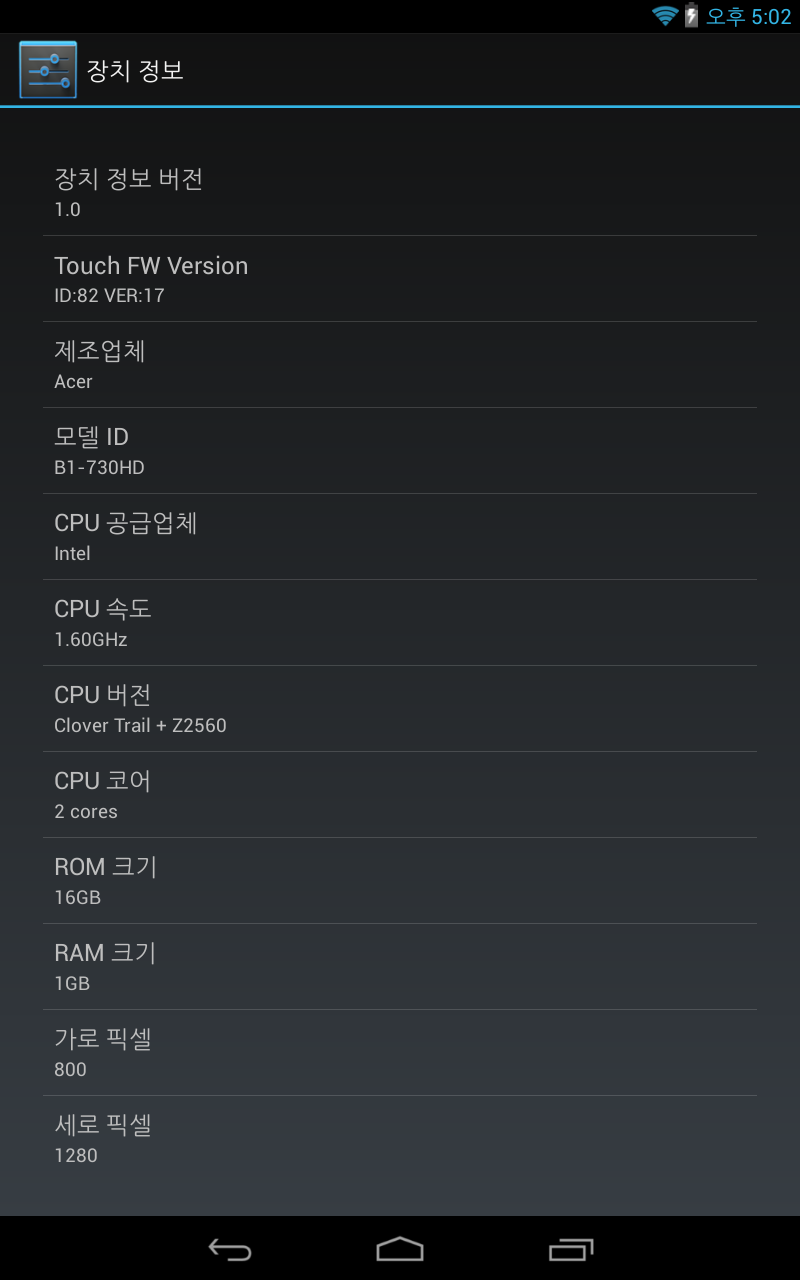
Task: Tap the settings icon beside 장치 정보
Action: point(48,70)
